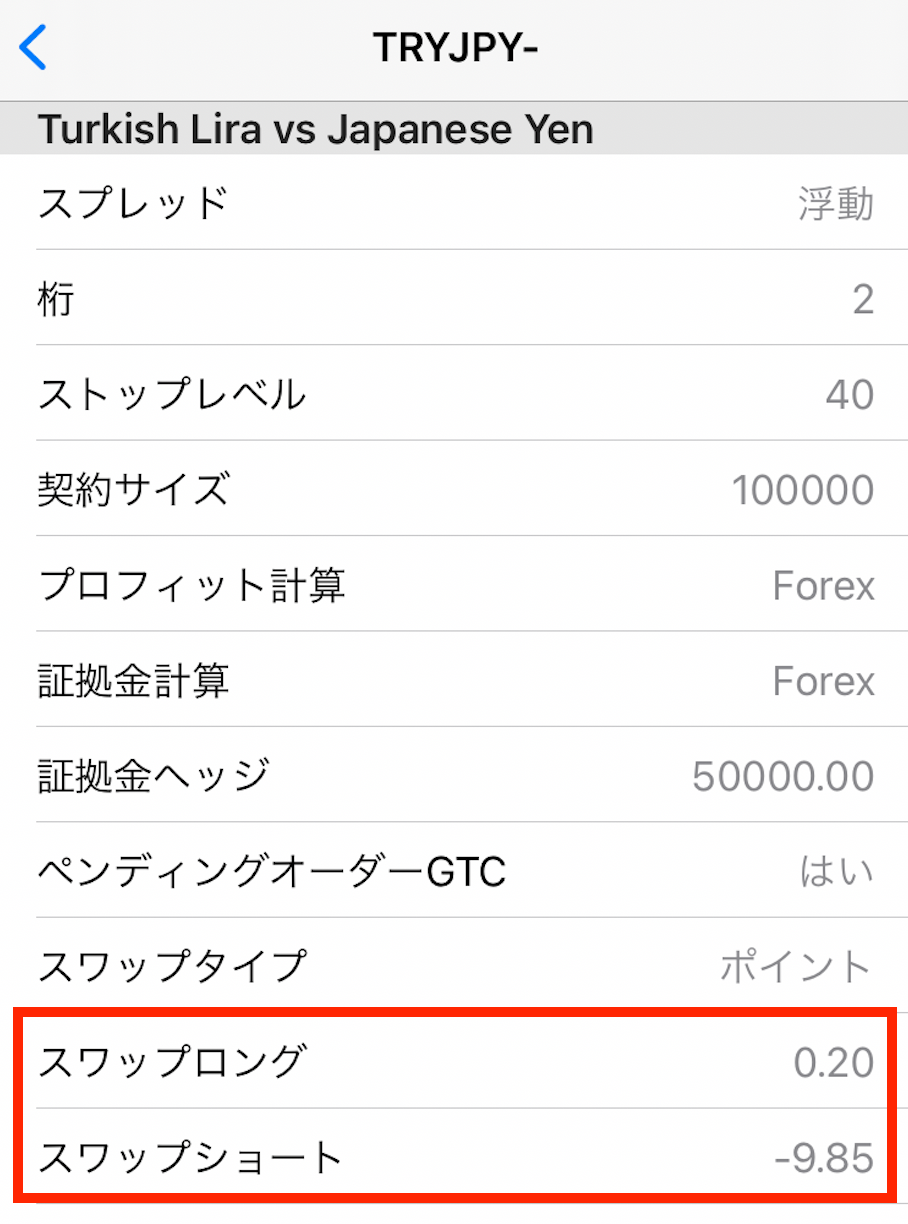The height and width of the screenshot is (1224, 908).
Task: Open the 証拠金計算 row
Action: pos(454,680)
